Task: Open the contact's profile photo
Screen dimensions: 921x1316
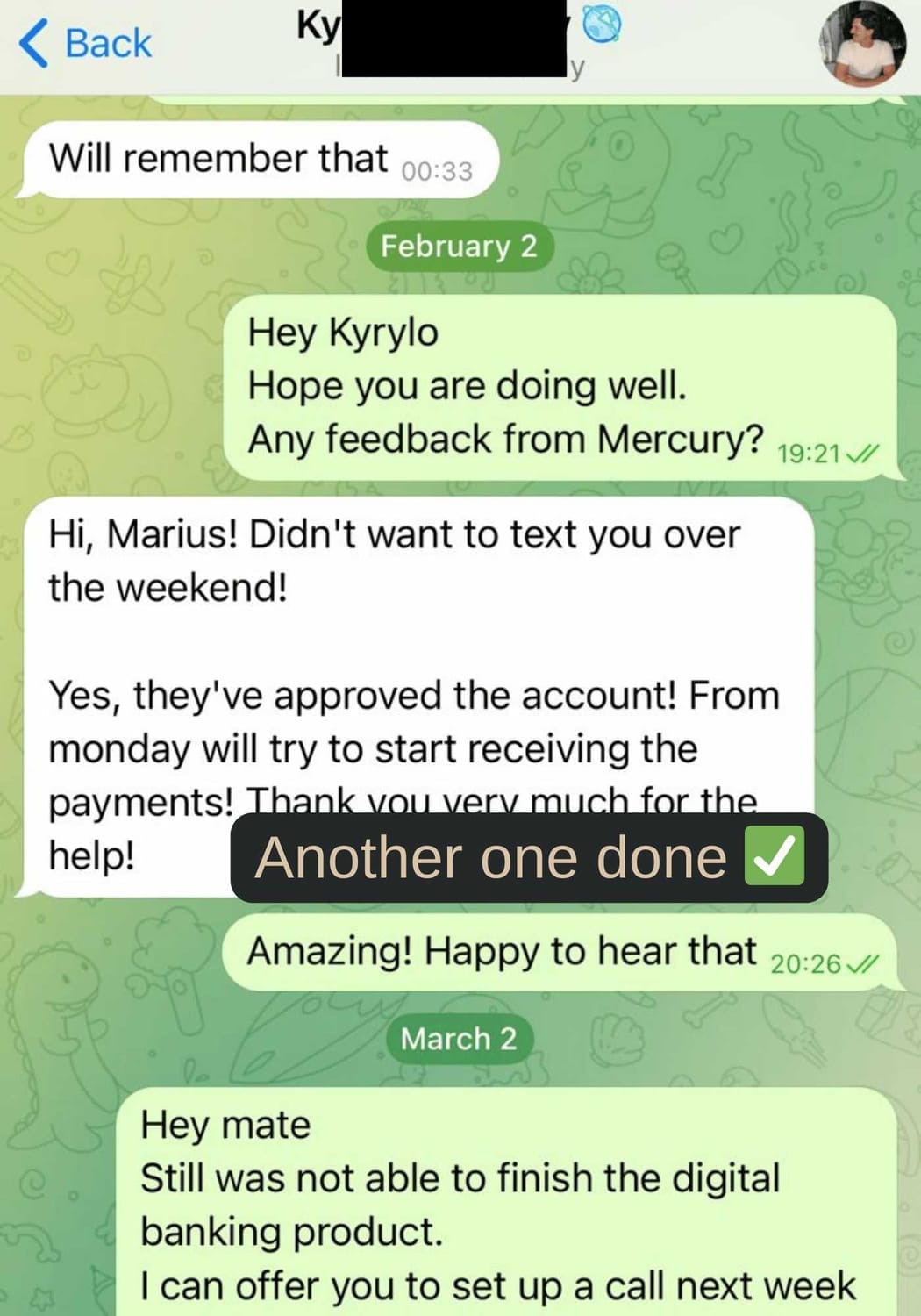Action: (861, 43)
